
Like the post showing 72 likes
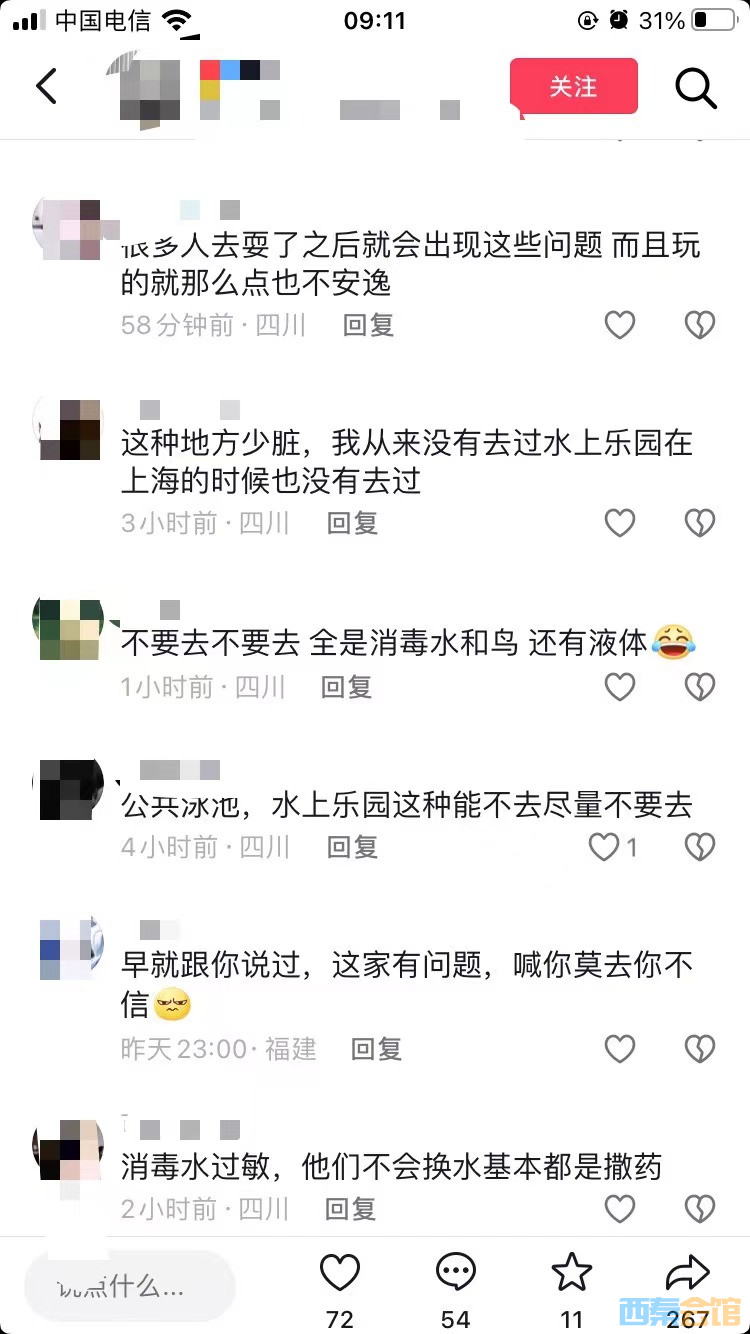point(340,1274)
